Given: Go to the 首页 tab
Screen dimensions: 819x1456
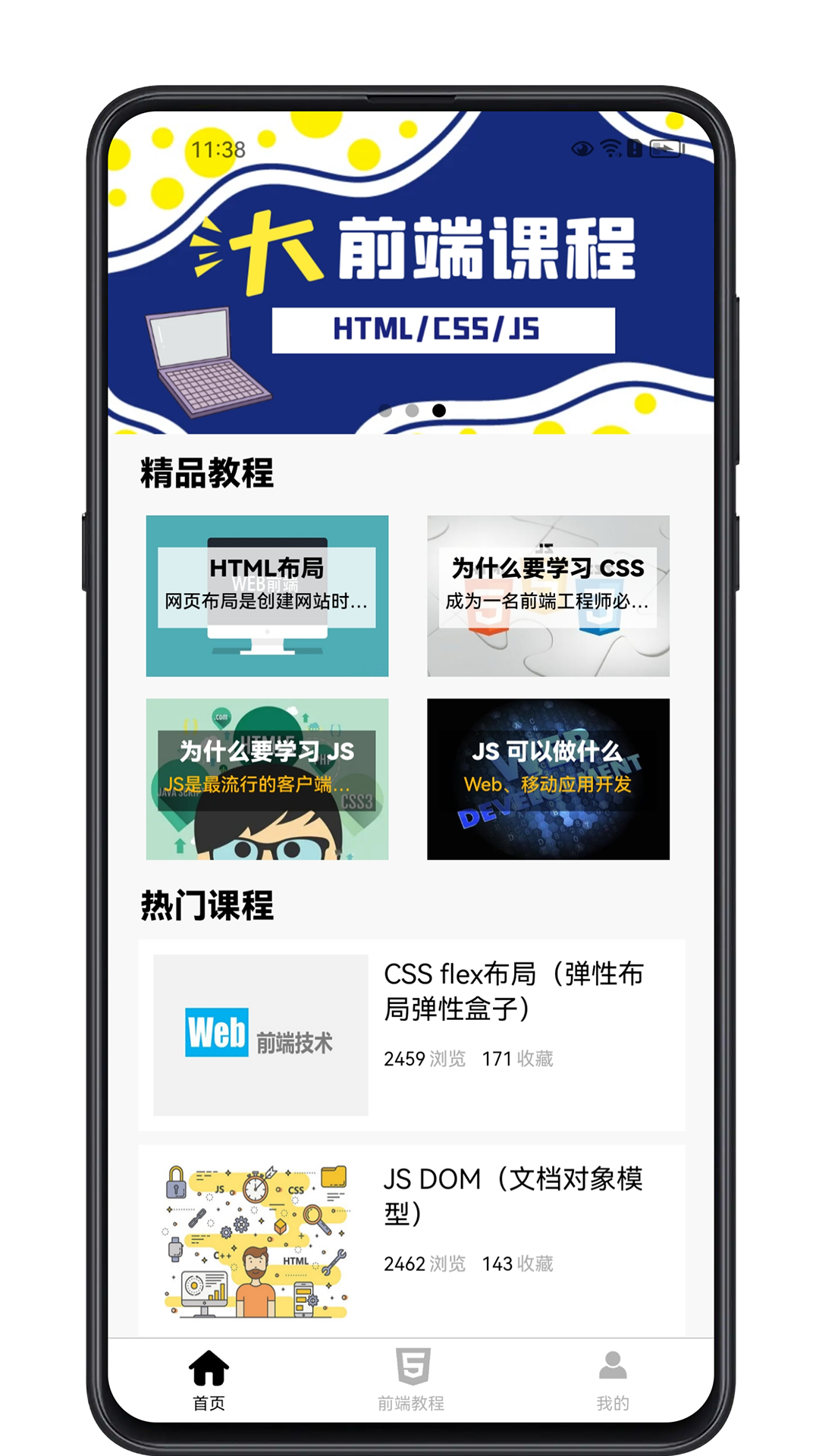Looking at the screenshot, I should 209,1379.
